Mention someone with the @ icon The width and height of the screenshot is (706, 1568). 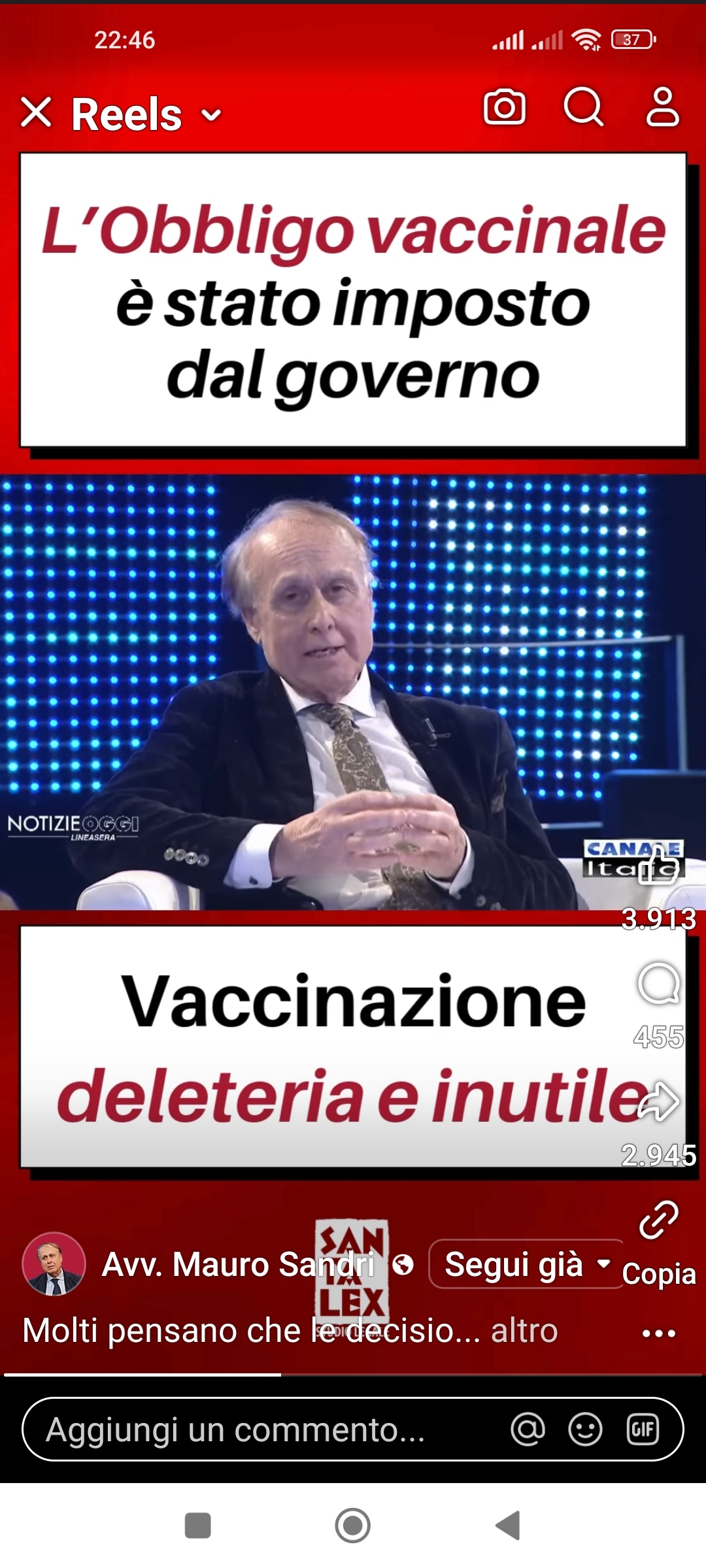528,1429
